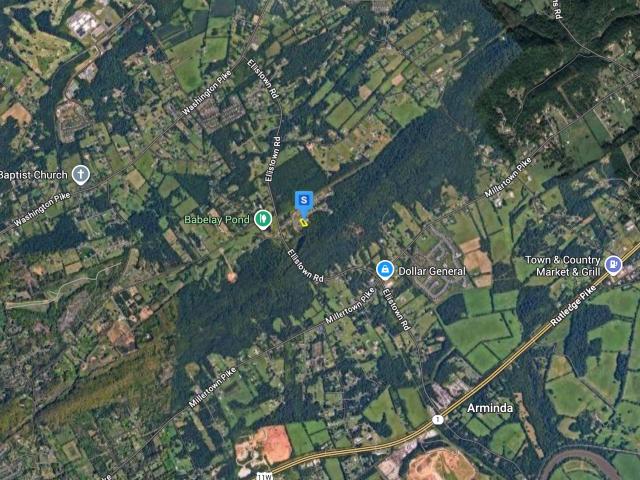Viewport: 640px width, 480px height.
Task: Select the Babelay Pond place marker
Action: tap(263, 218)
